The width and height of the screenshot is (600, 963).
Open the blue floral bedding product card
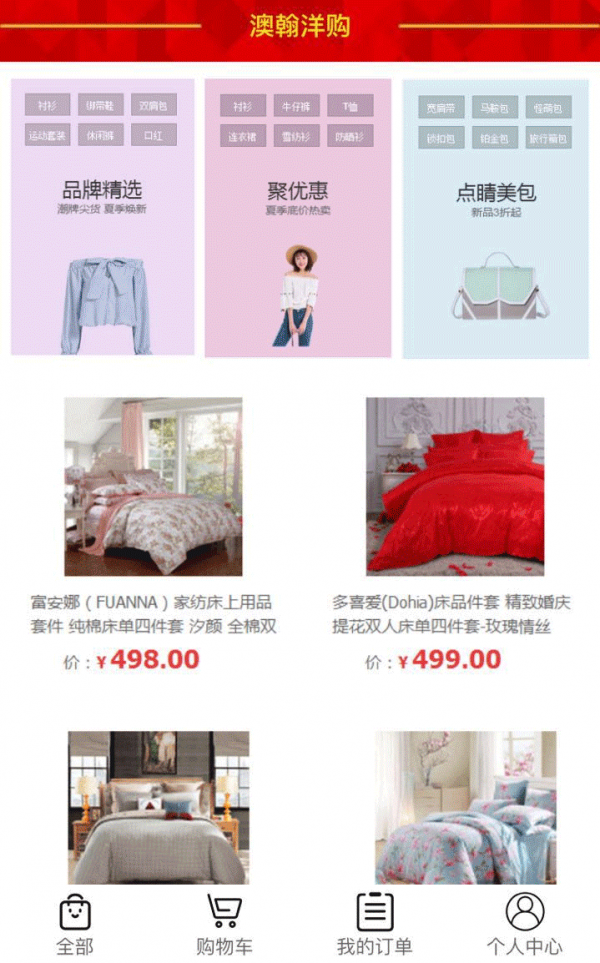[x=465, y=807]
